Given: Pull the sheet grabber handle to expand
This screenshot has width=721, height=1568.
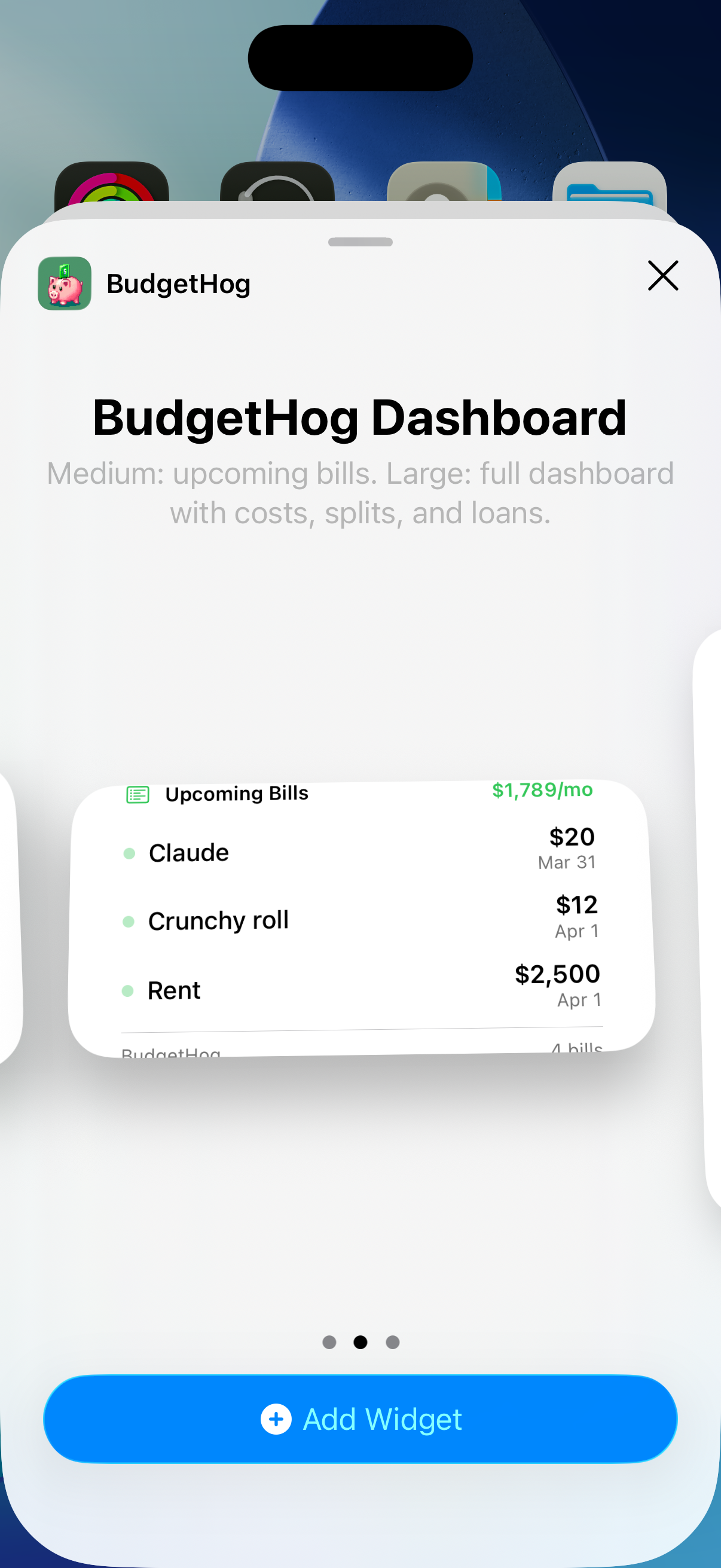Looking at the screenshot, I should point(360,242).
